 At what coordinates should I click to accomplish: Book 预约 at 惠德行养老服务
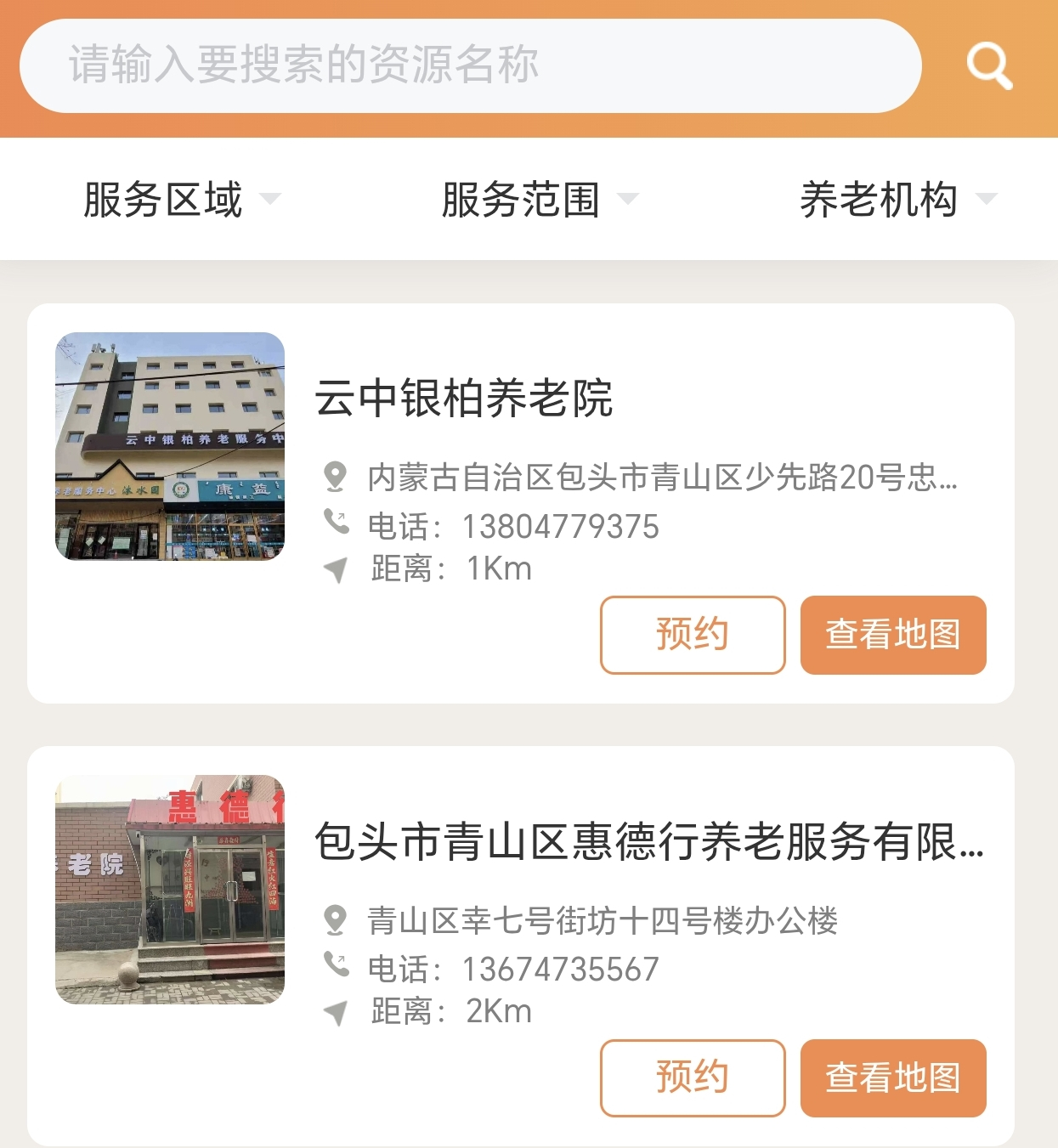[693, 1077]
